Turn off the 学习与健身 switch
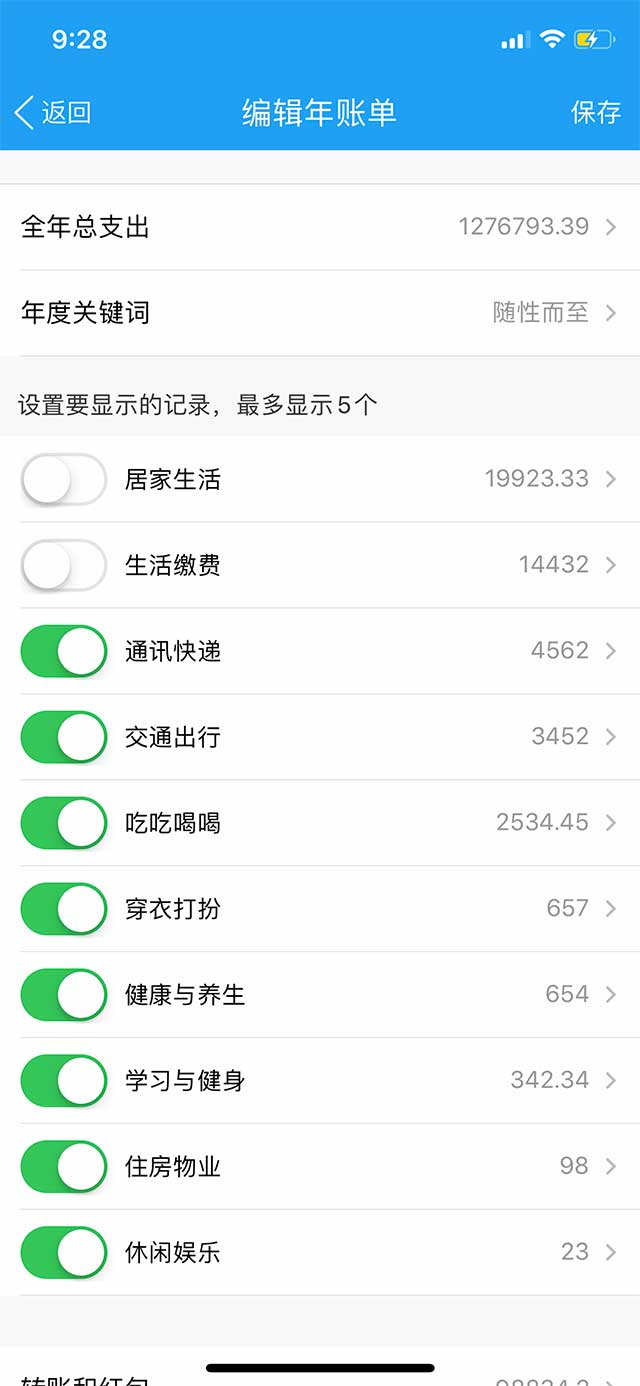This screenshot has height=1386, width=640. (x=63, y=1081)
